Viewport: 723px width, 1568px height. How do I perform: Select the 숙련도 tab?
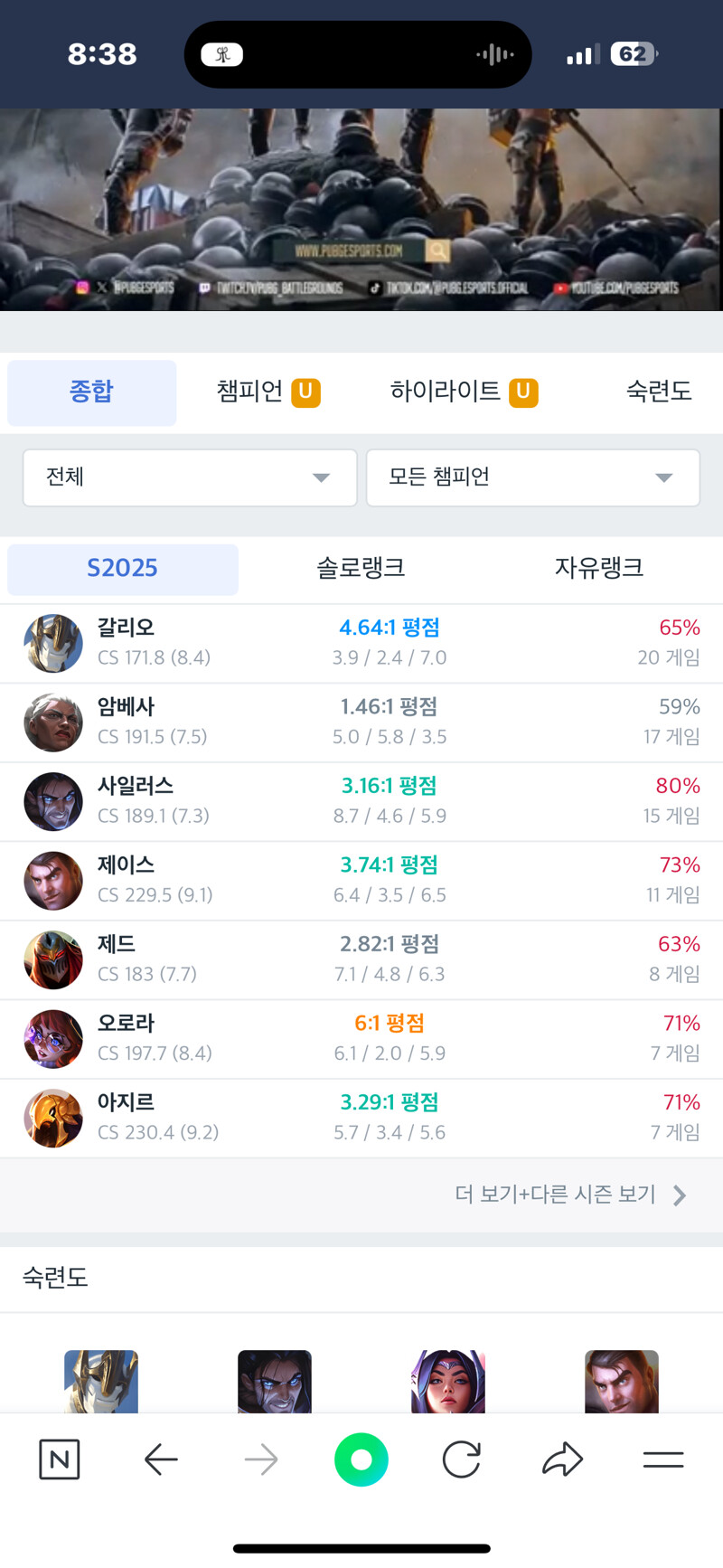[658, 392]
